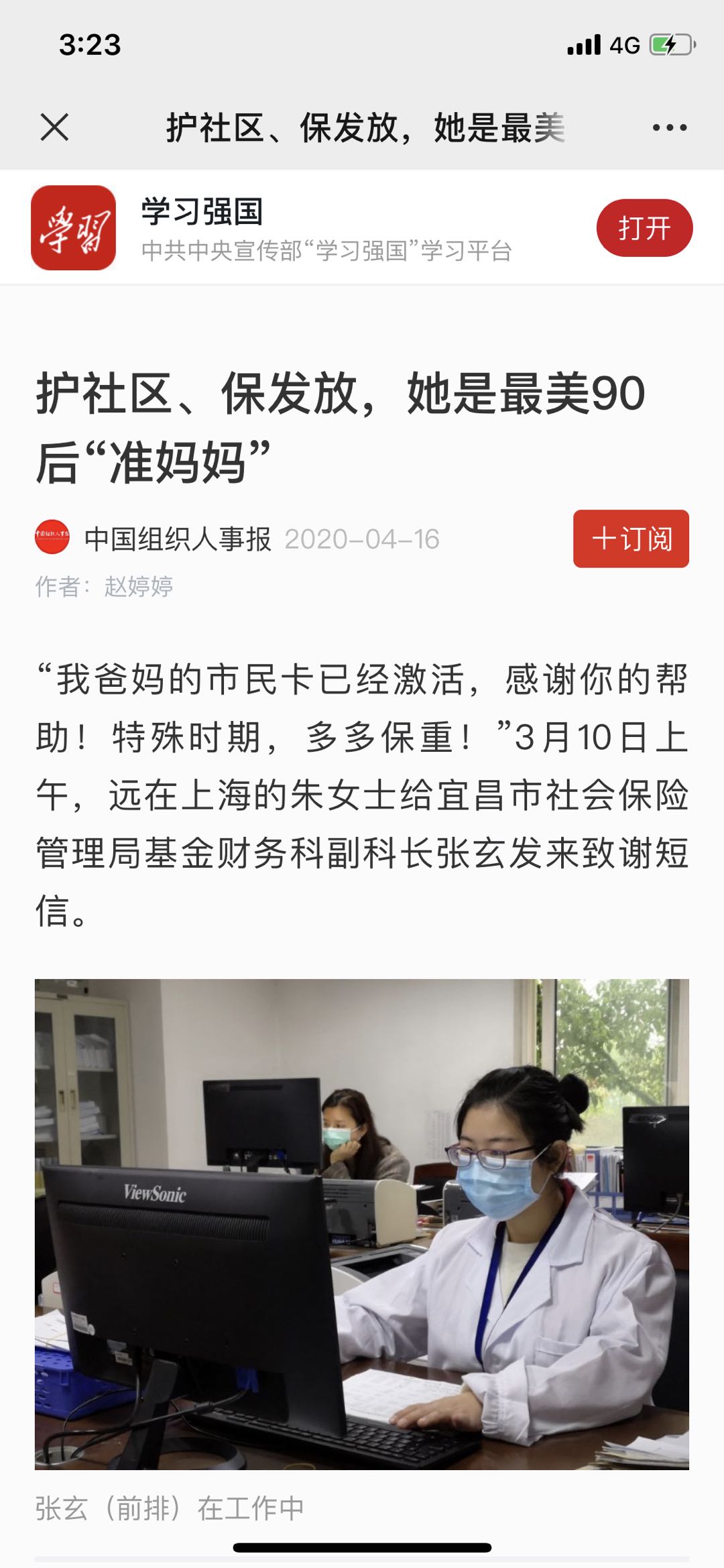The width and height of the screenshot is (724, 1568).
Task: Open the three-dot overflow menu
Action: point(669,127)
